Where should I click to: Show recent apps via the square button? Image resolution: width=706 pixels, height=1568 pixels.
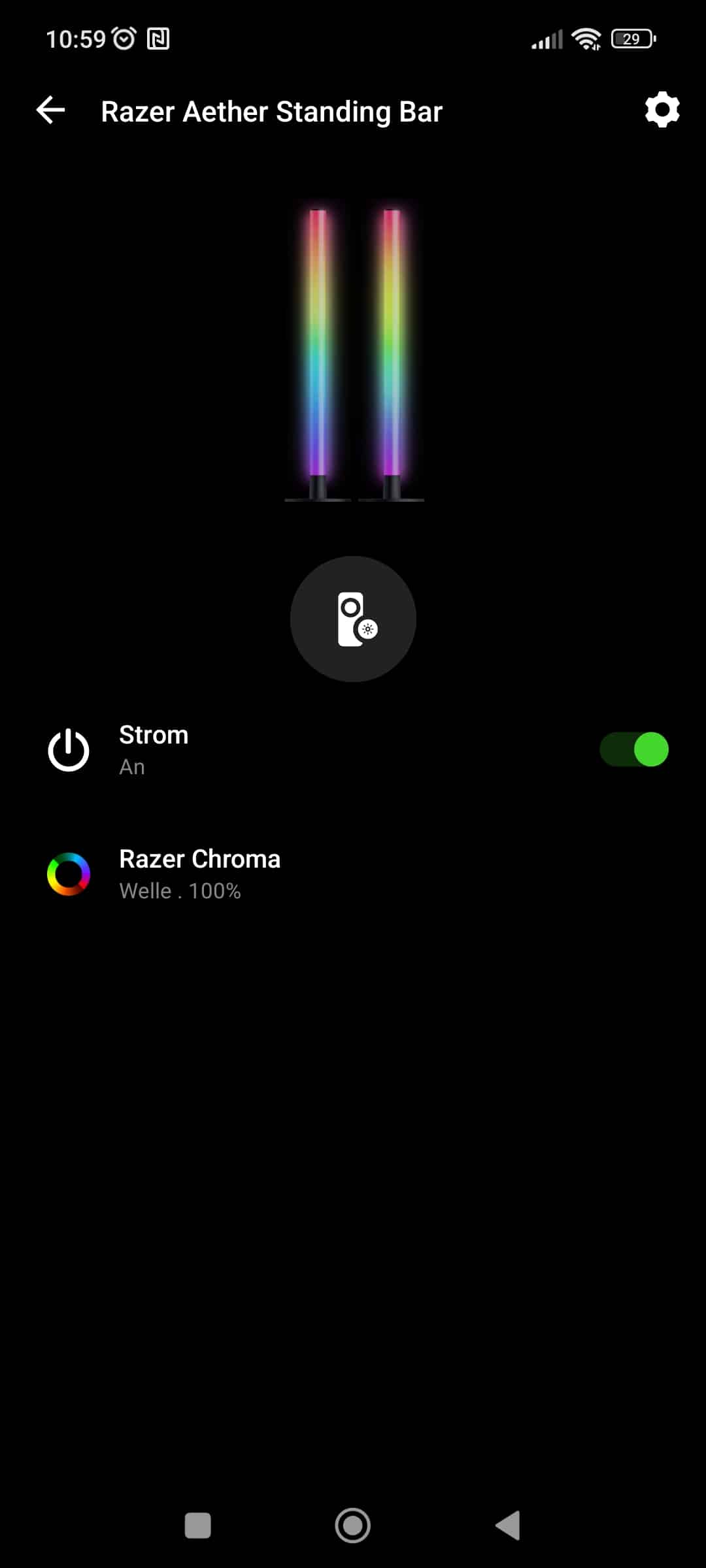197,1526
